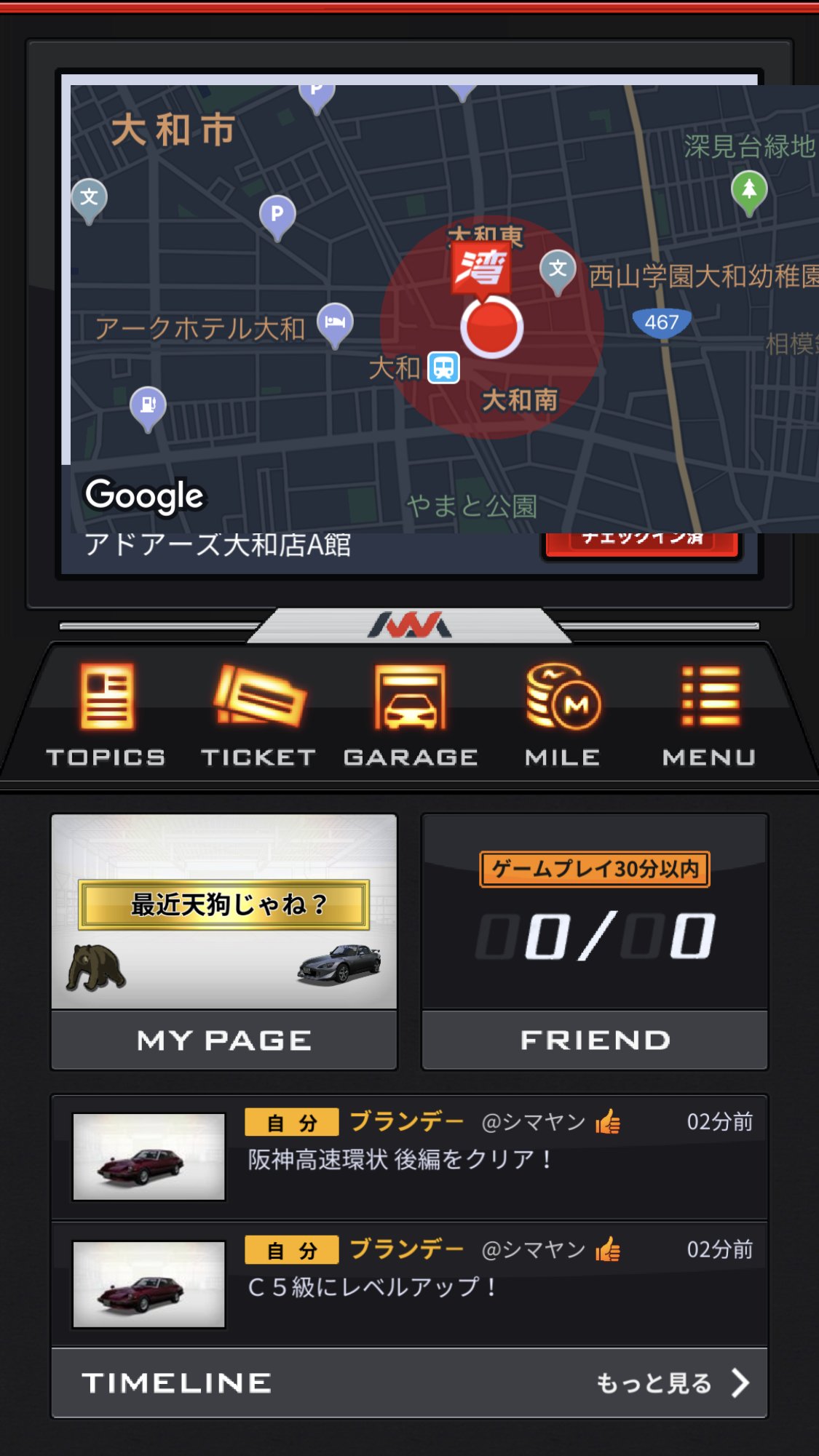Open the MY PAGE card

click(224, 942)
